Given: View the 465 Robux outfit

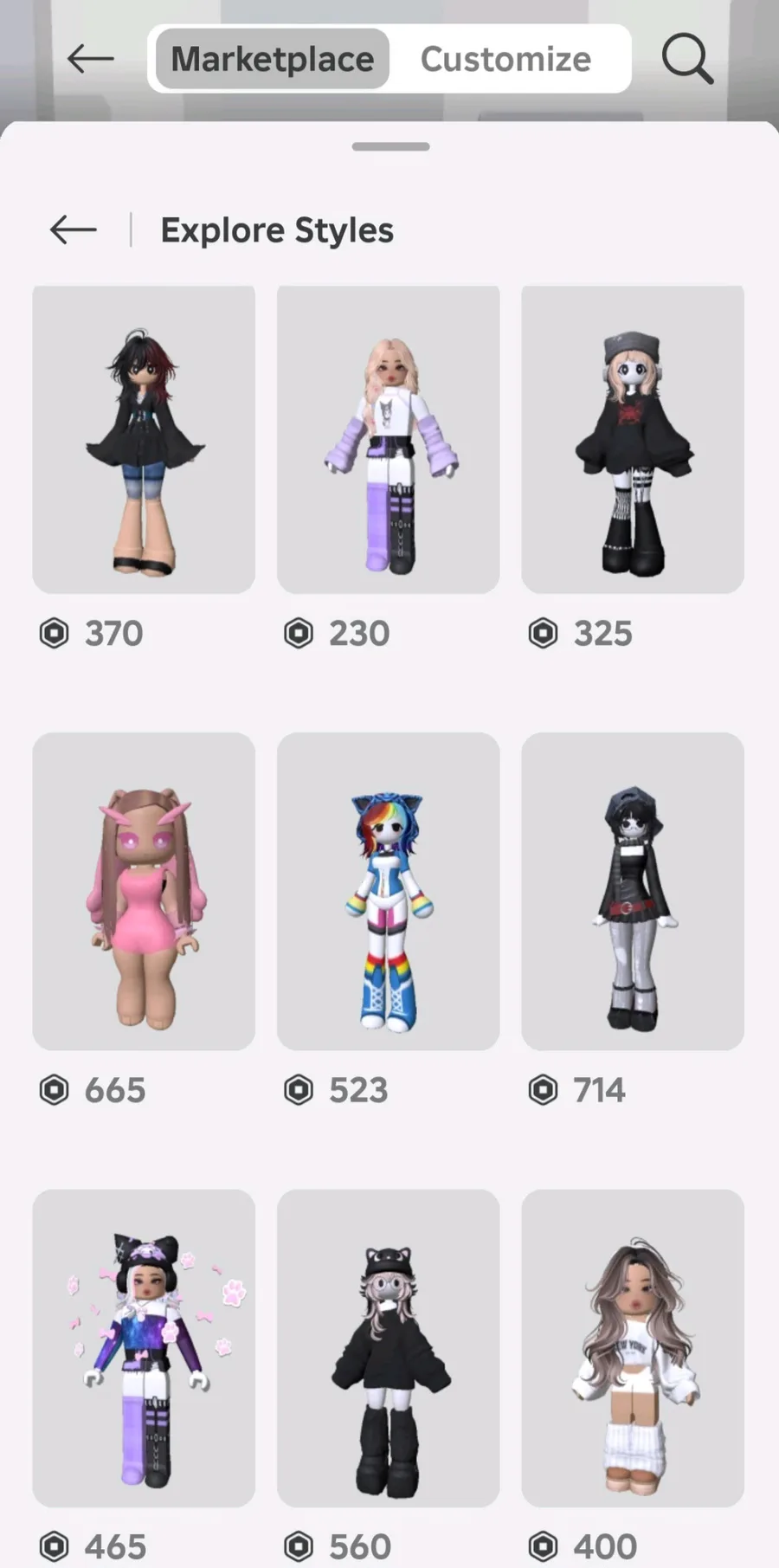Looking at the screenshot, I should (144, 1347).
